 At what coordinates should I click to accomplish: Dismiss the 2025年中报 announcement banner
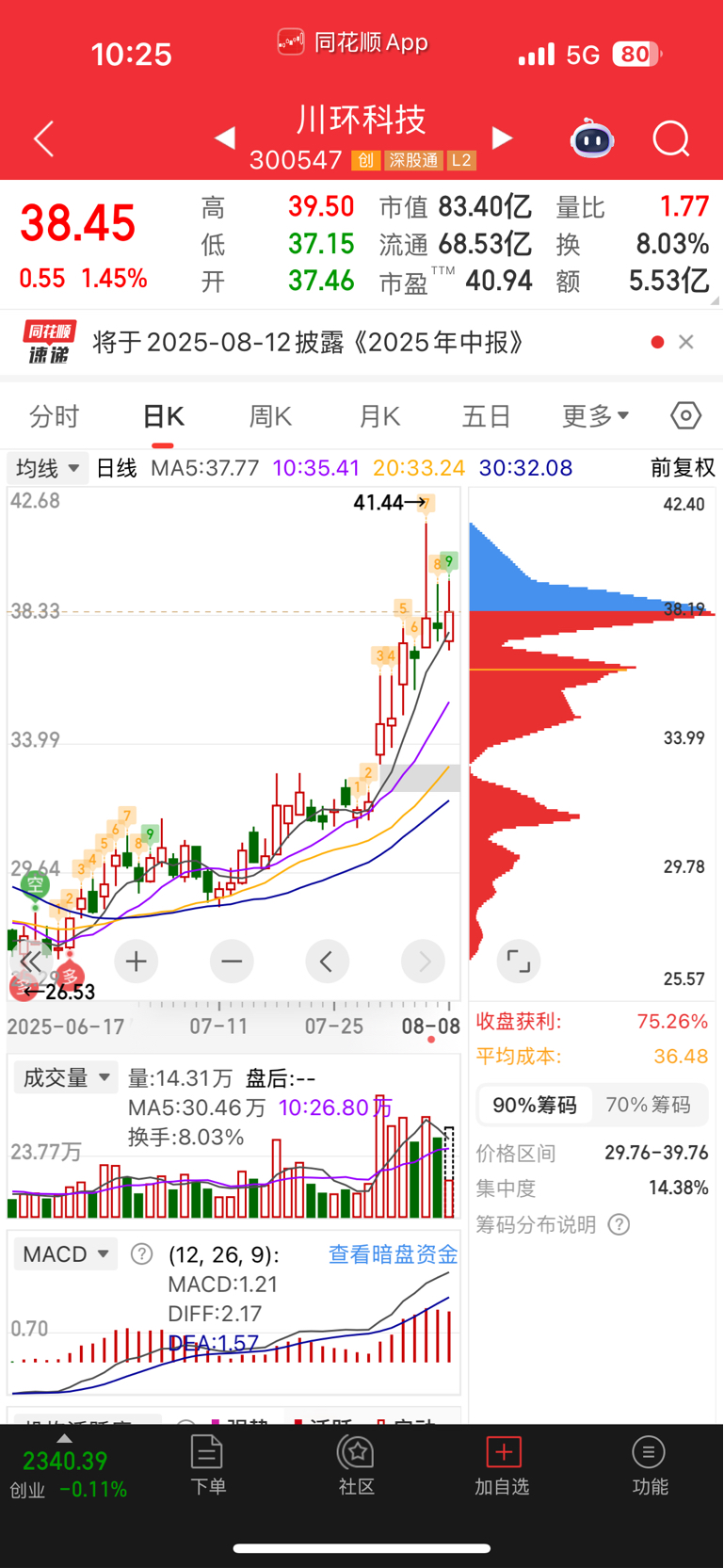point(686,342)
